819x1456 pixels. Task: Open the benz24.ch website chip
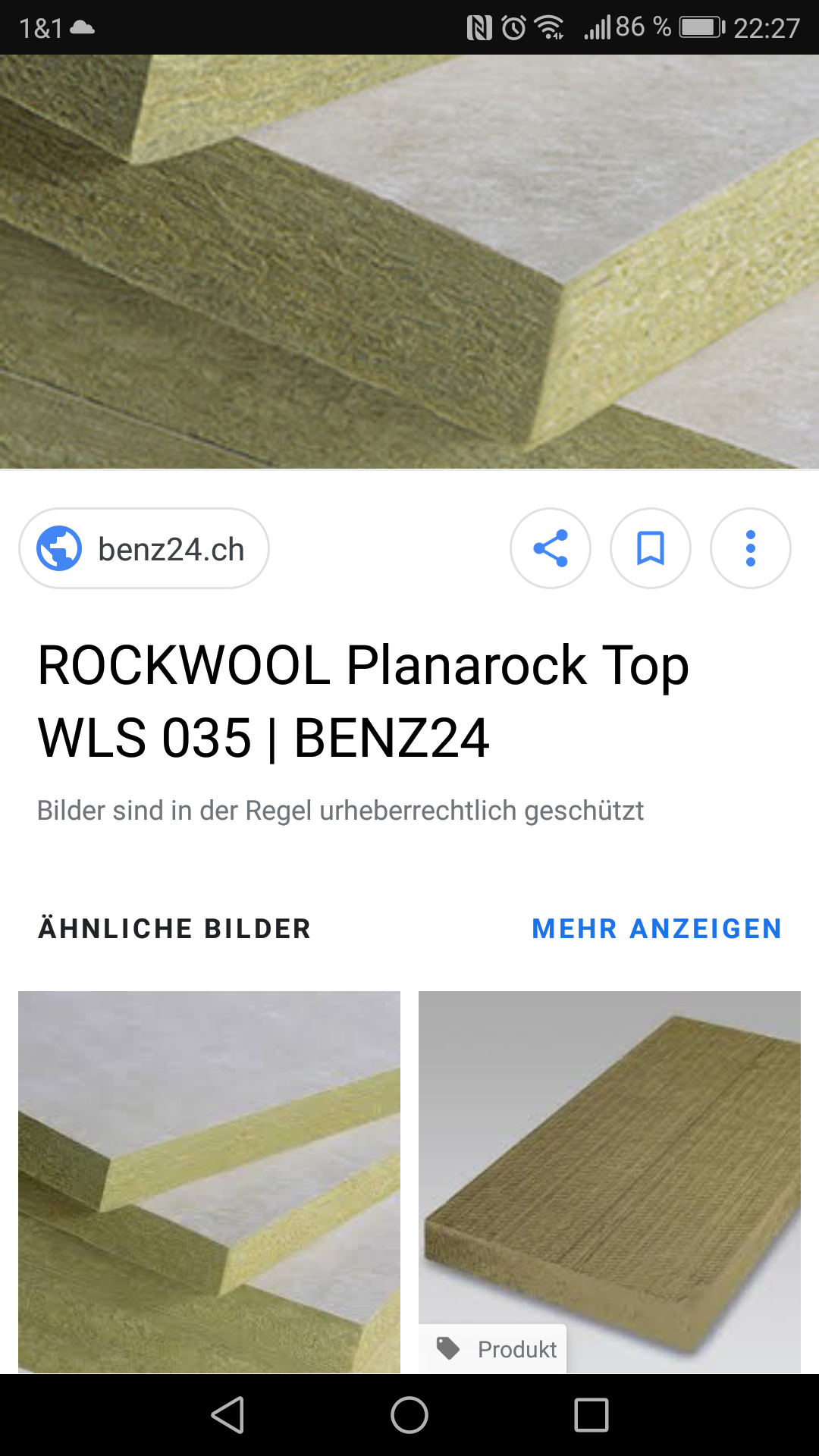tap(144, 548)
